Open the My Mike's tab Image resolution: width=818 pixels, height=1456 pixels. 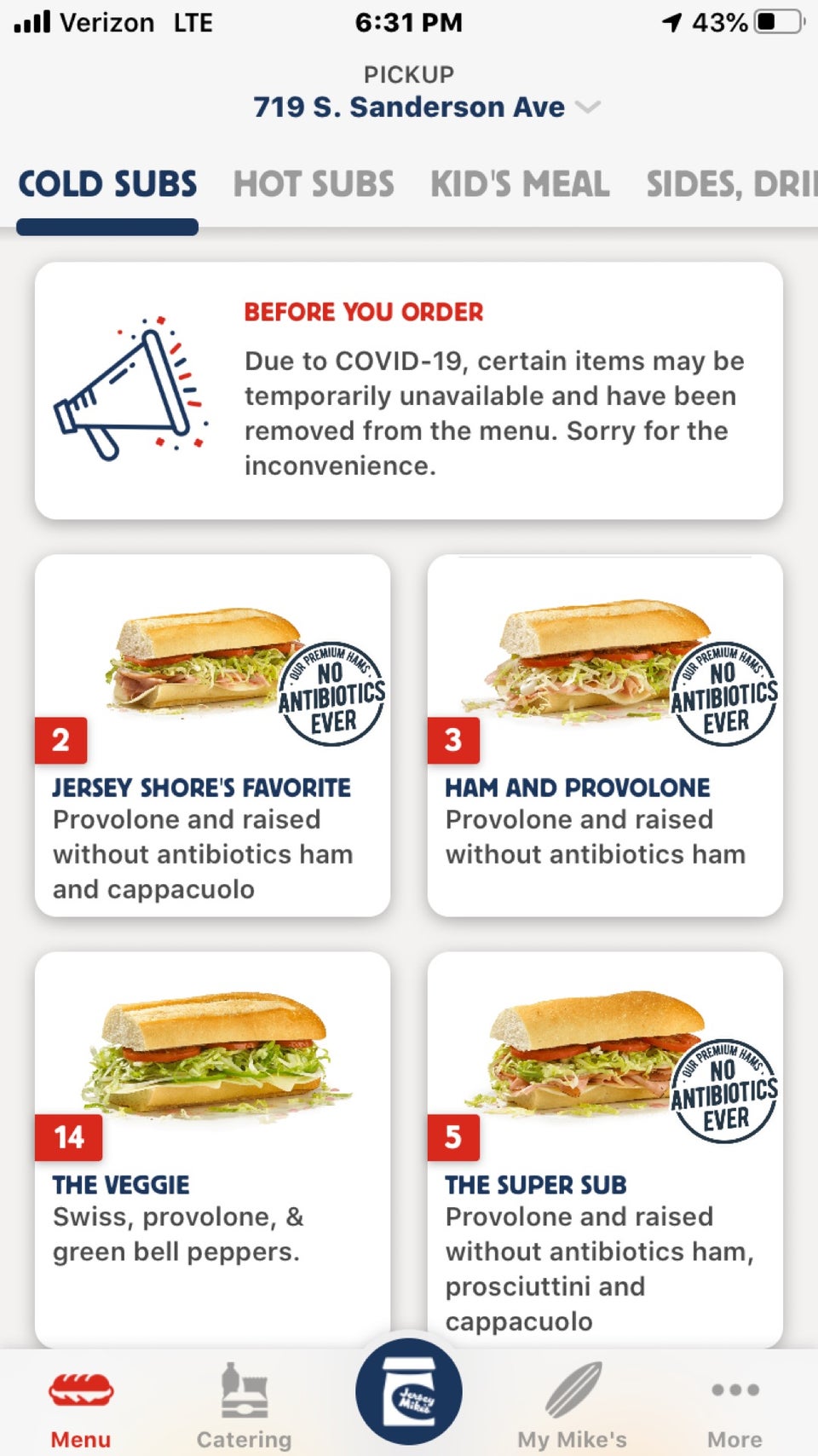(x=572, y=1407)
